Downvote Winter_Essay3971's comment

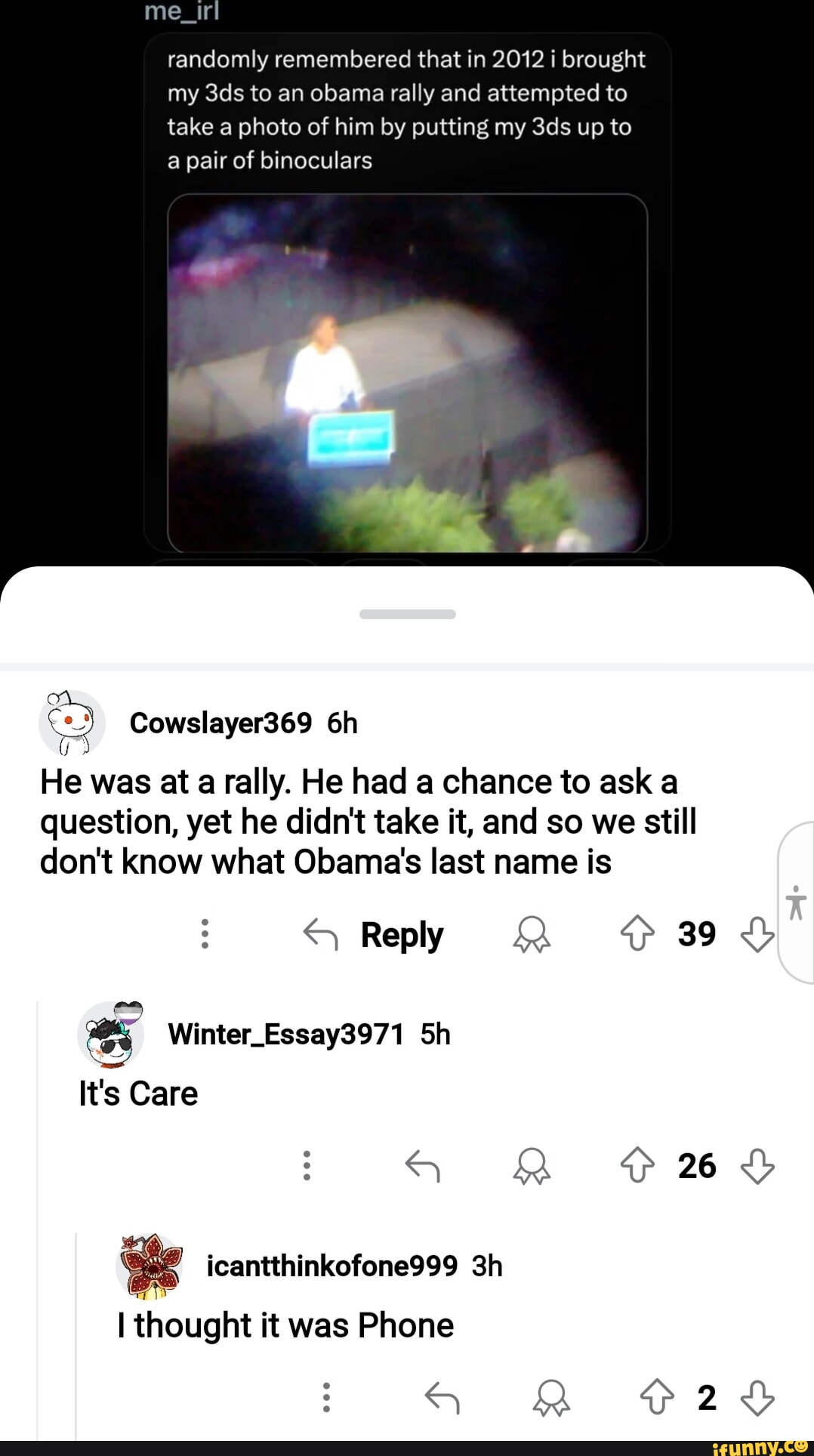tap(757, 1166)
